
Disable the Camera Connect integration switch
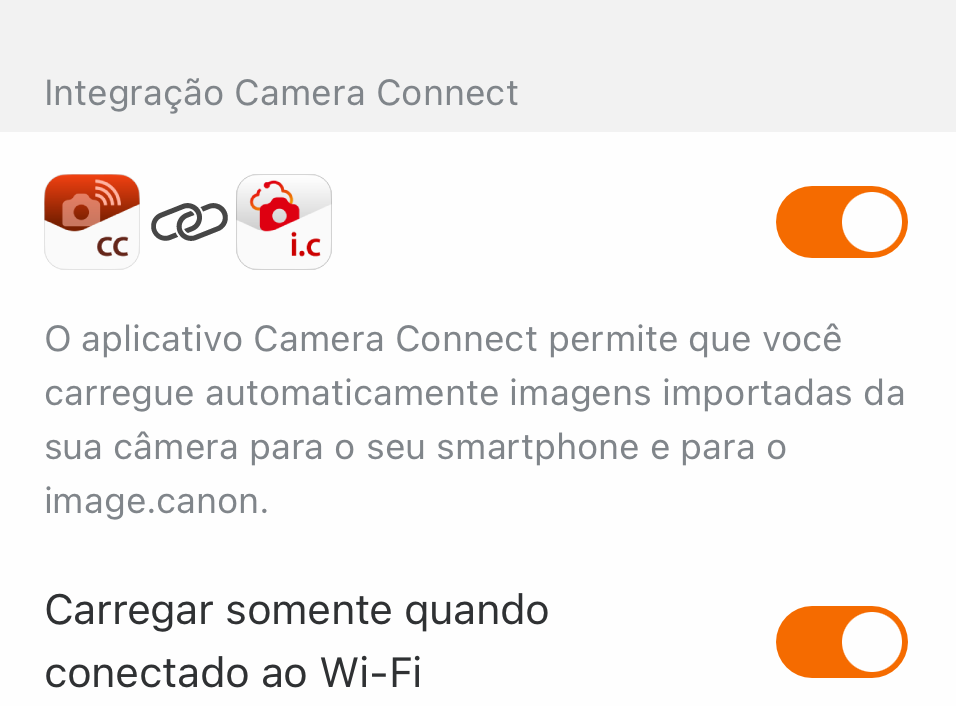point(841,222)
